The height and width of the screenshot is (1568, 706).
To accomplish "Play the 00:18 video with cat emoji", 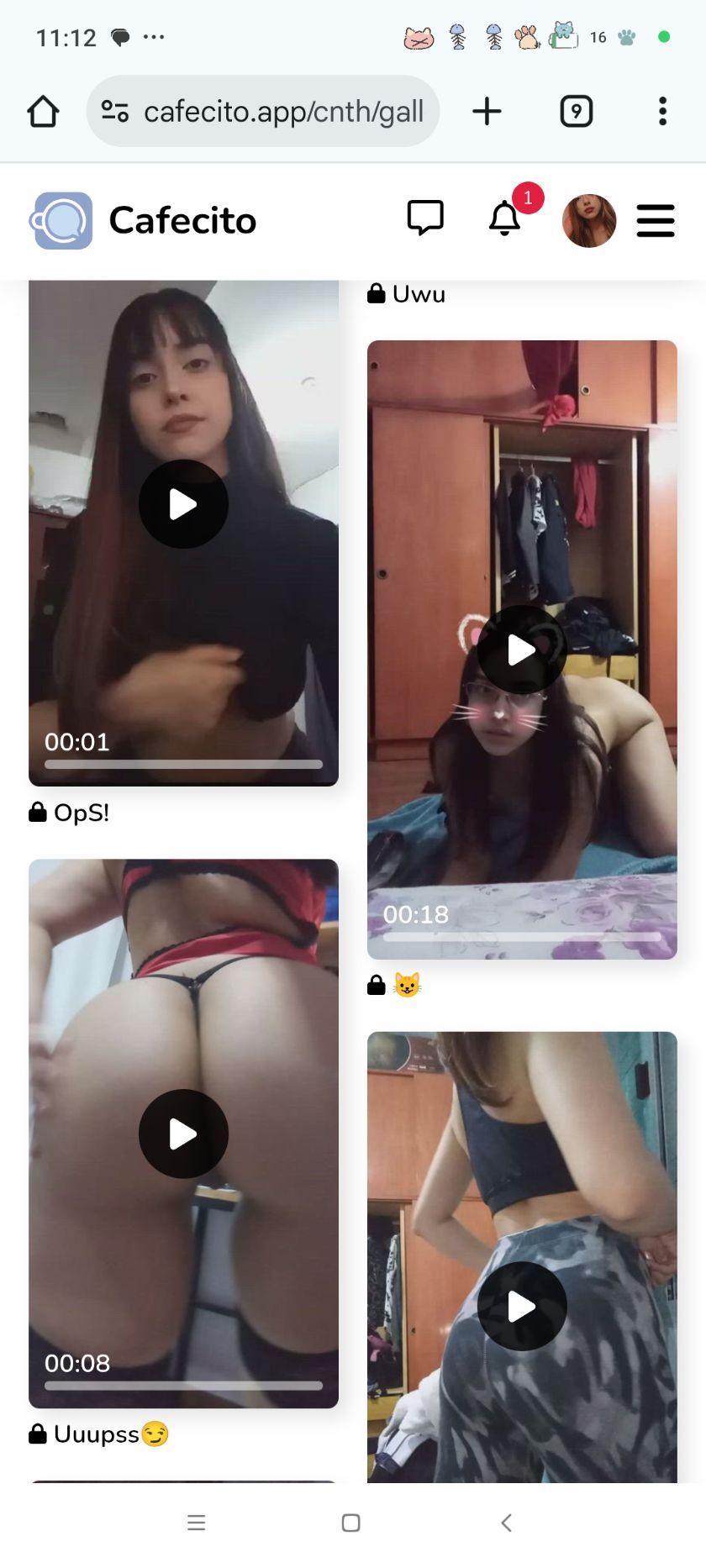I will click(522, 650).
